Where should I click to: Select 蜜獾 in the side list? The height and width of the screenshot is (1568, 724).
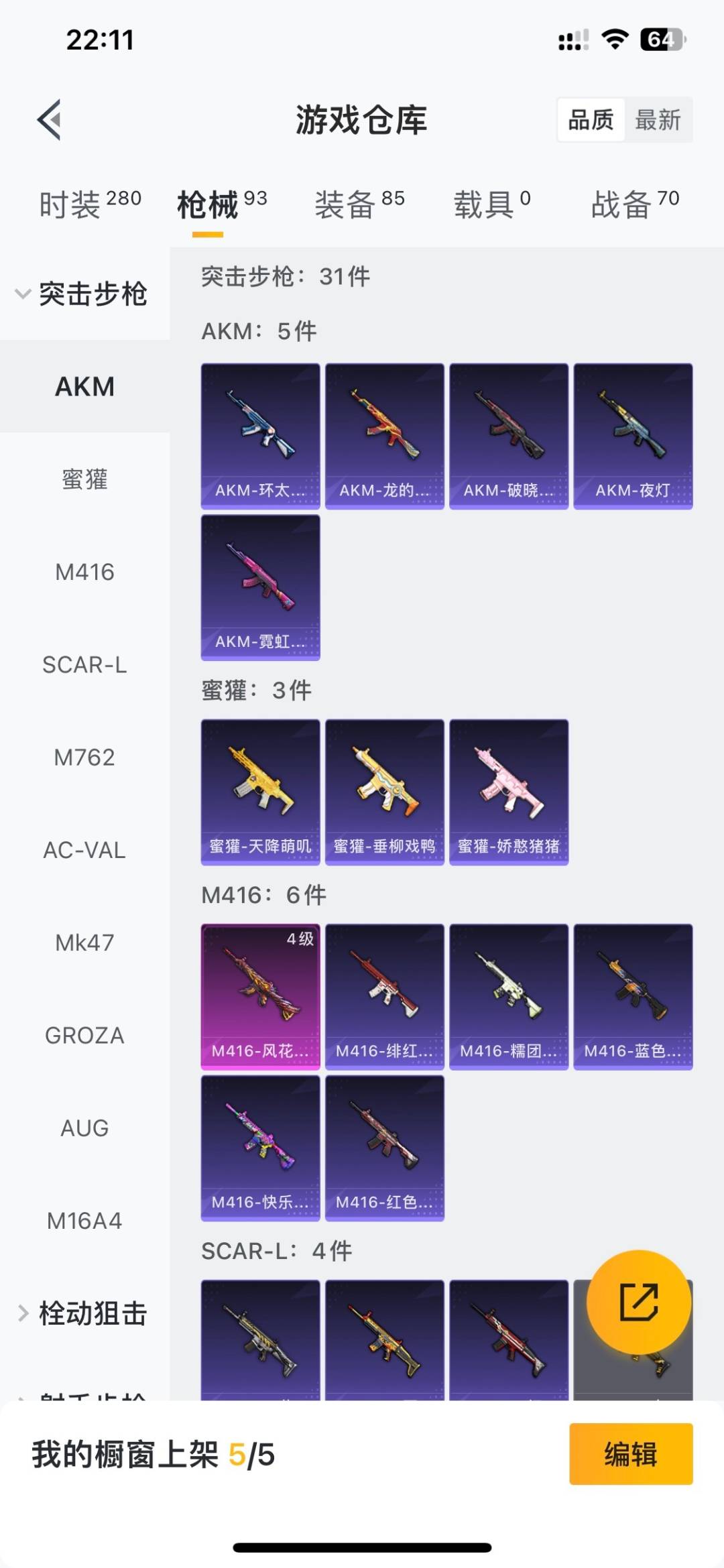(84, 479)
